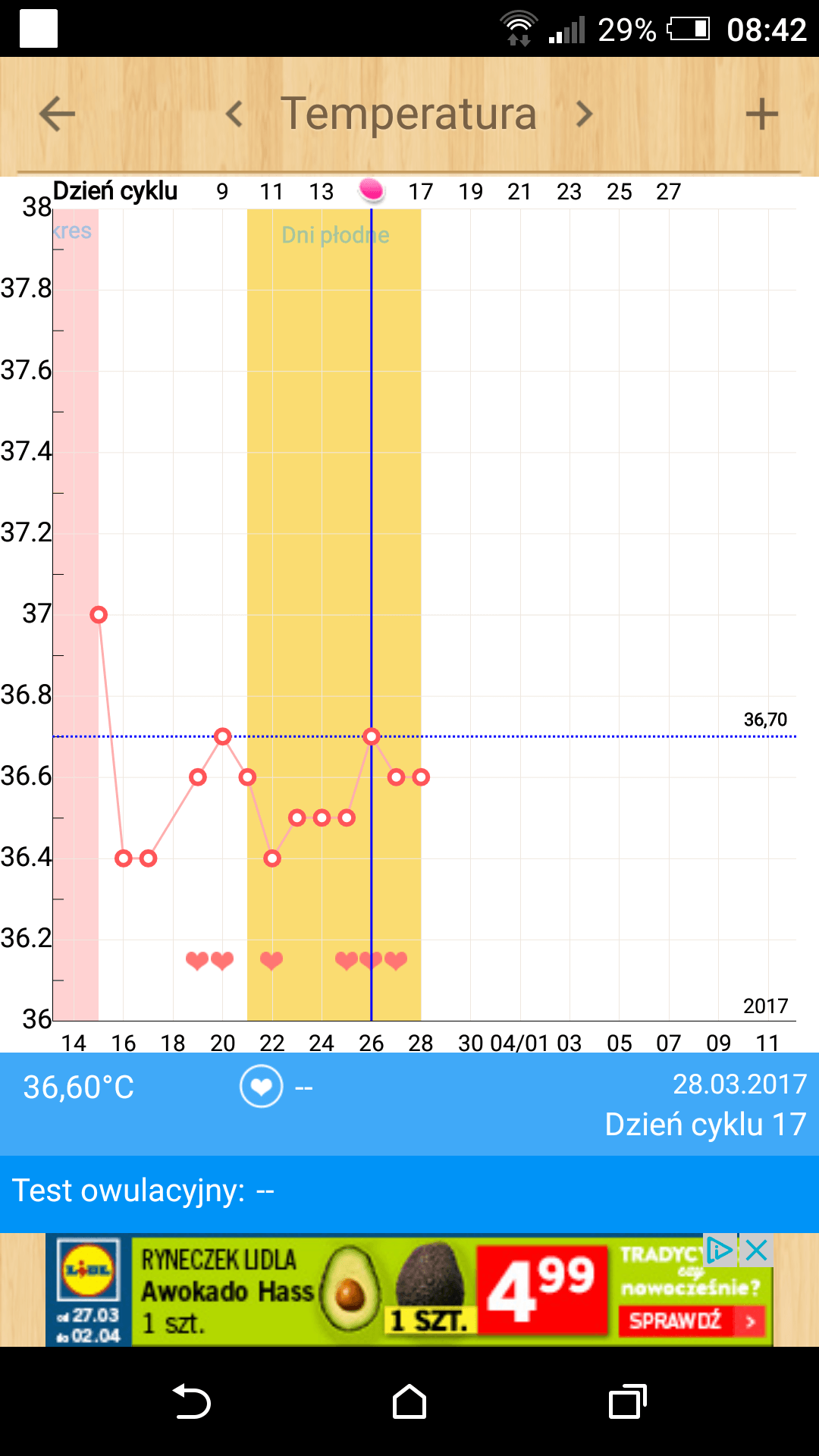
Task: Open the ad info AdChoices icon
Action: (720, 1250)
